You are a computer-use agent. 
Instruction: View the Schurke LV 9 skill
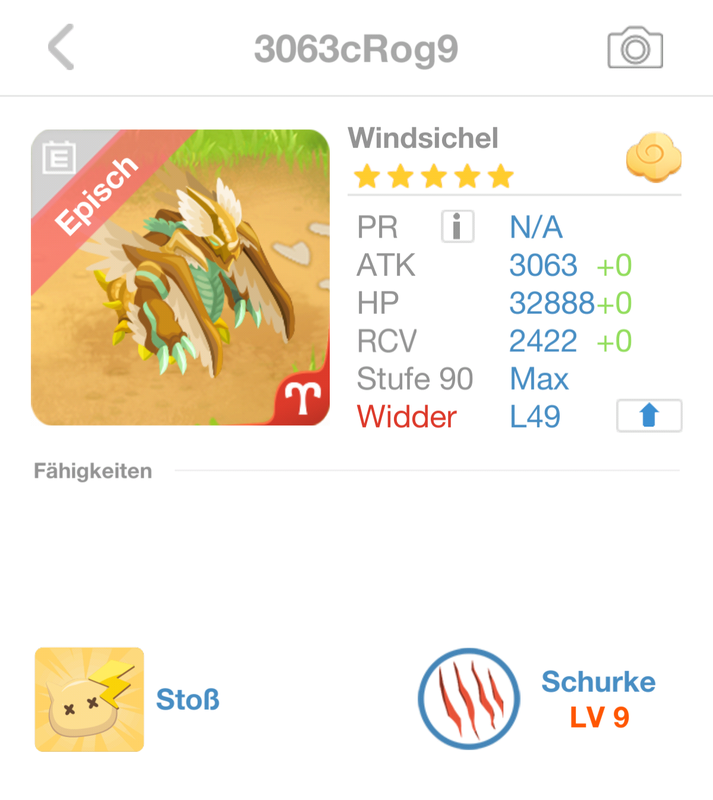pyautogui.click(x=469, y=699)
